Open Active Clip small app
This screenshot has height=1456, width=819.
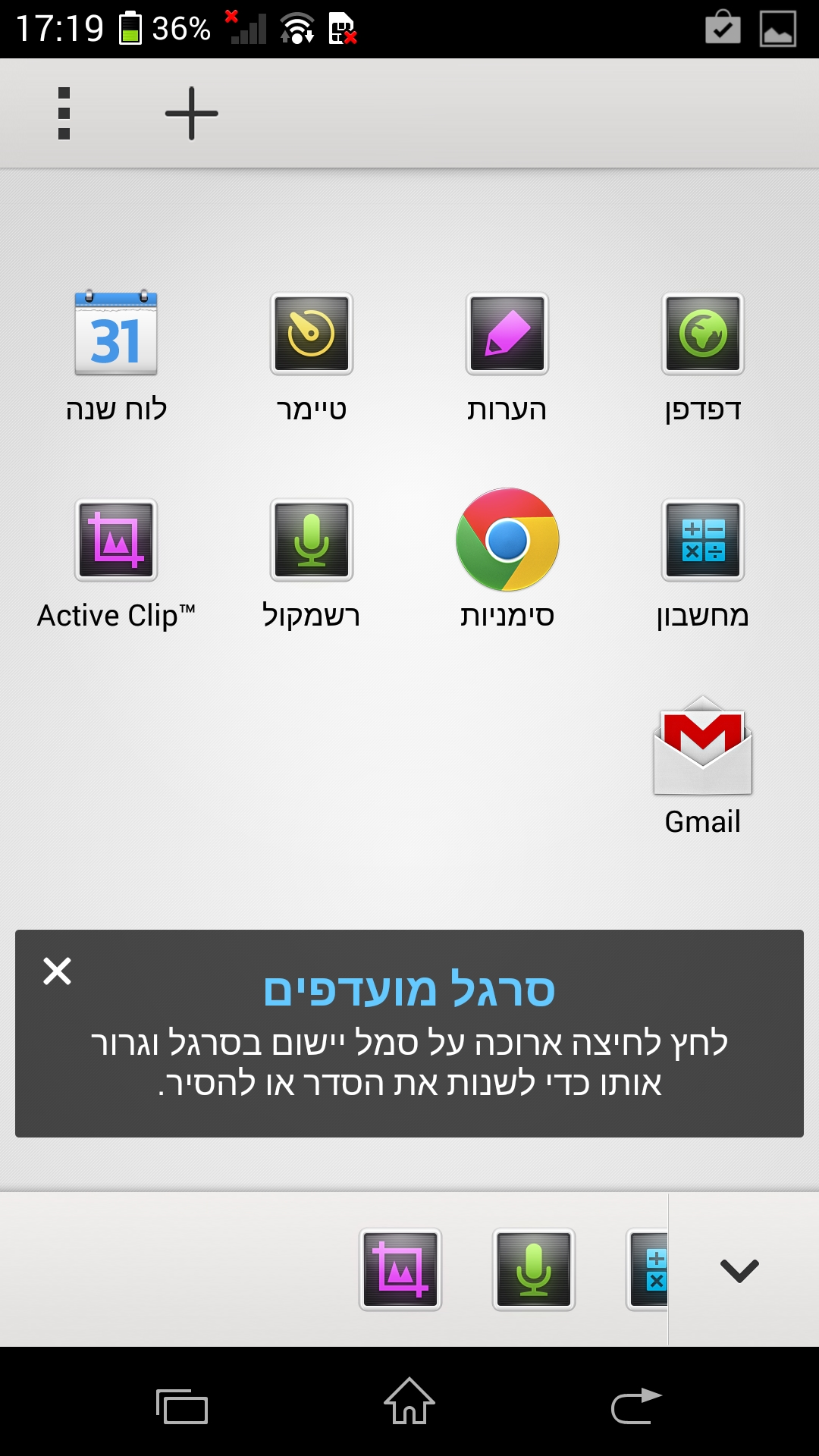(116, 540)
